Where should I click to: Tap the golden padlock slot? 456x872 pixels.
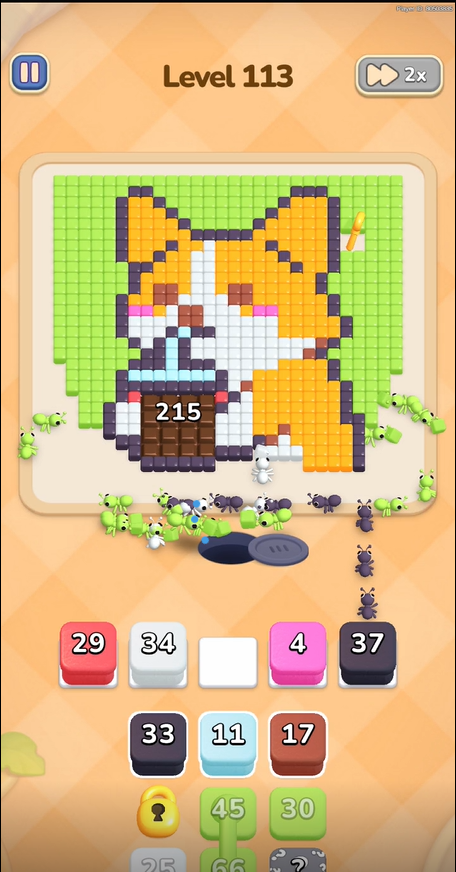coord(158,811)
